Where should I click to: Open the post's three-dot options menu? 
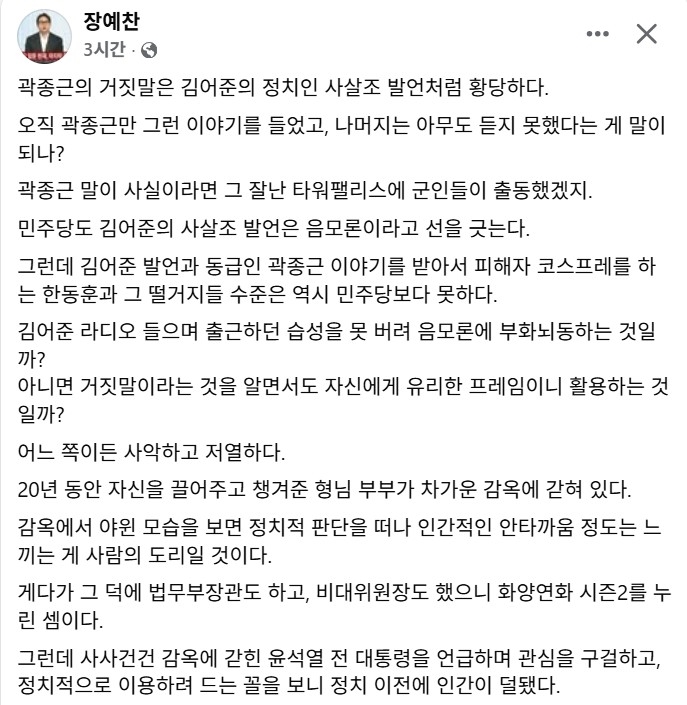pos(597,35)
